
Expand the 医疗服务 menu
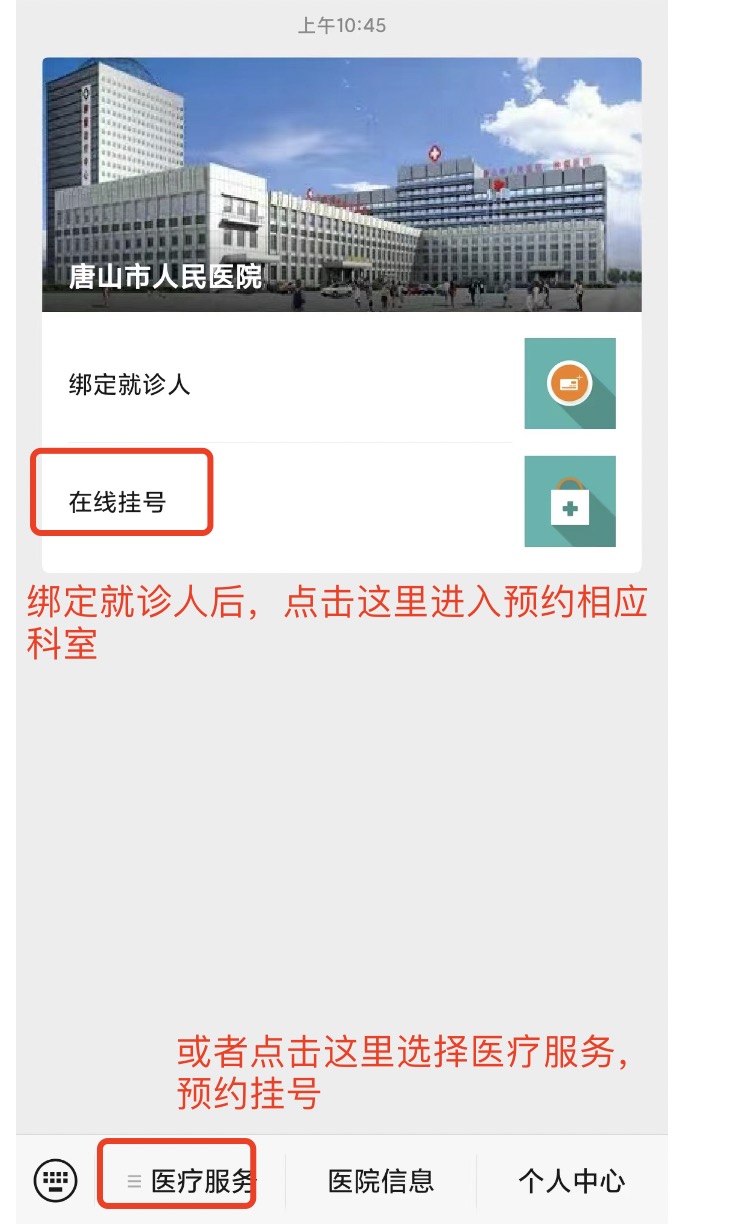(x=190, y=1181)
